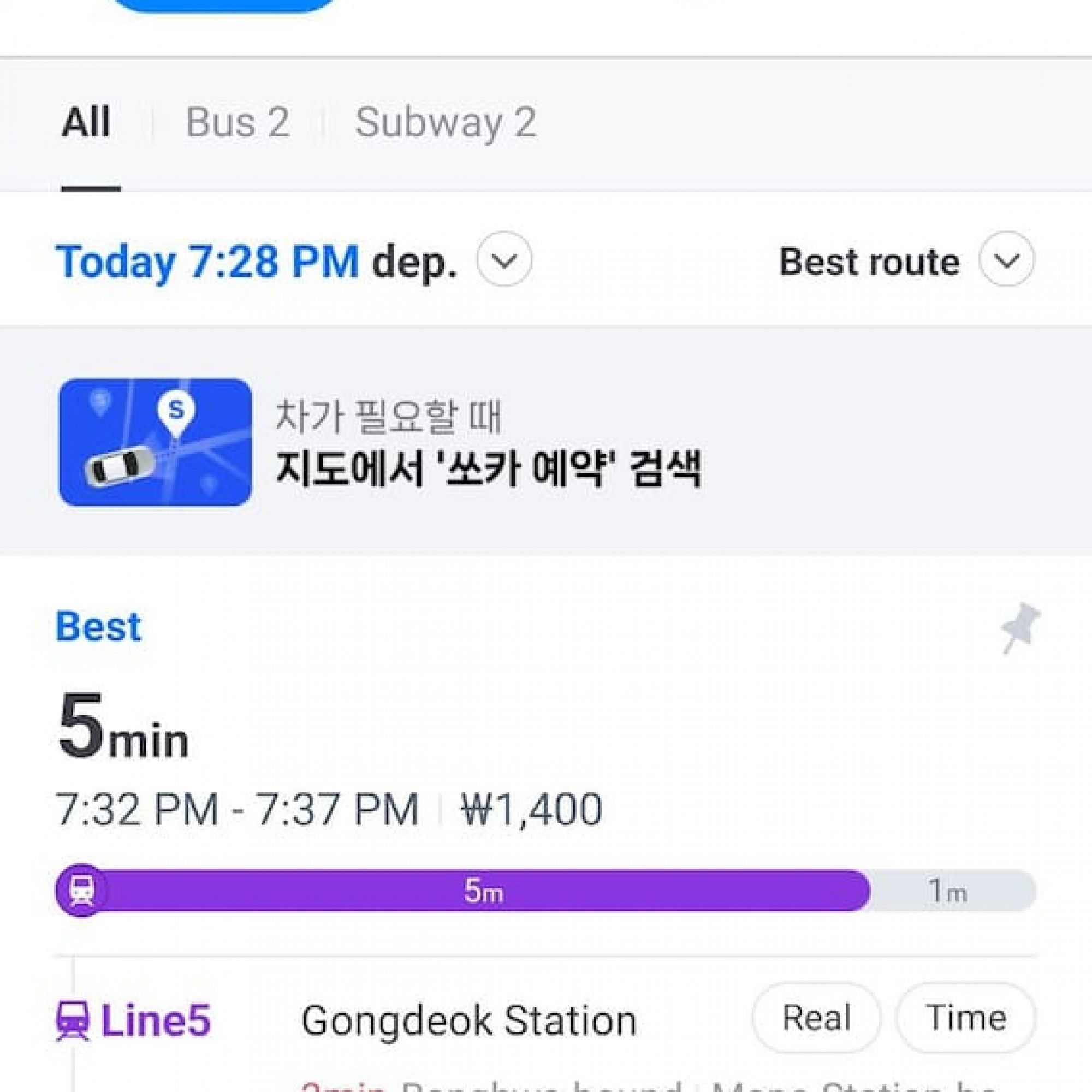Image resolution: width=1092 pixels, height=1092 pixels.
Task: Switch to the Subway 2 tab
Action: pos(445,123)
